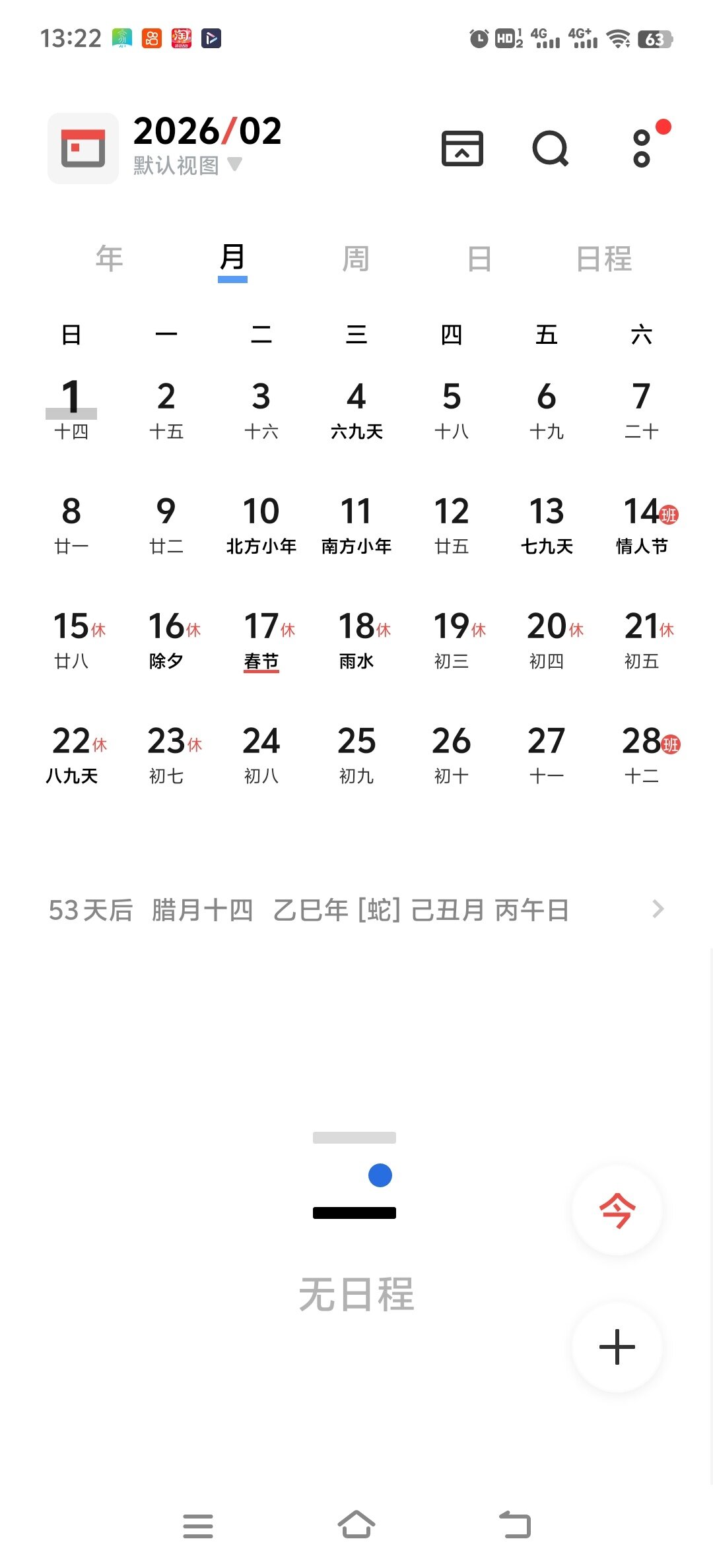713x1568 pixels.
Task: Switch to the 日程 tab
Action: (603, 258)
